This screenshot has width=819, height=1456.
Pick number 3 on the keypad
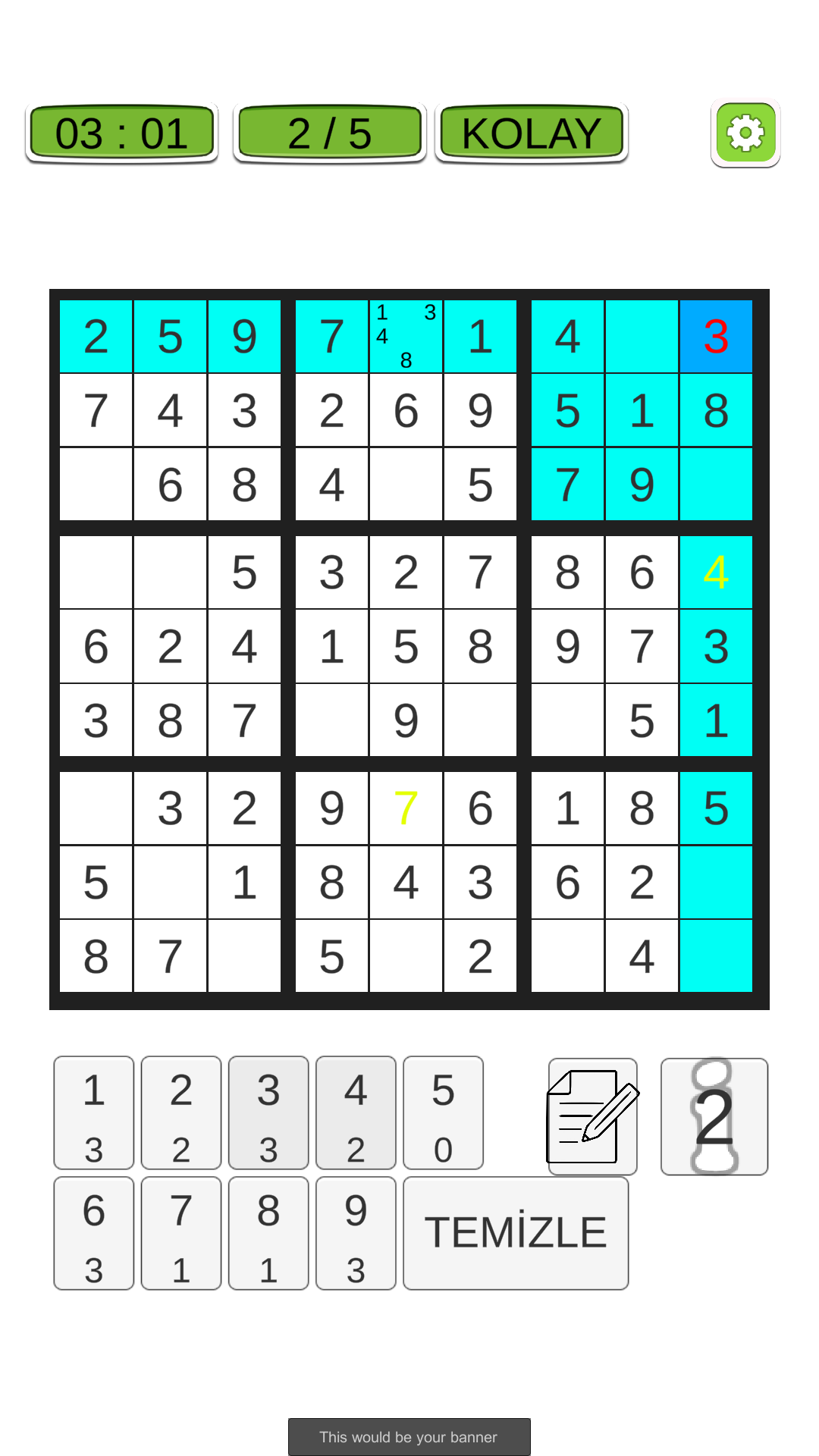(x=268, y=1112)
